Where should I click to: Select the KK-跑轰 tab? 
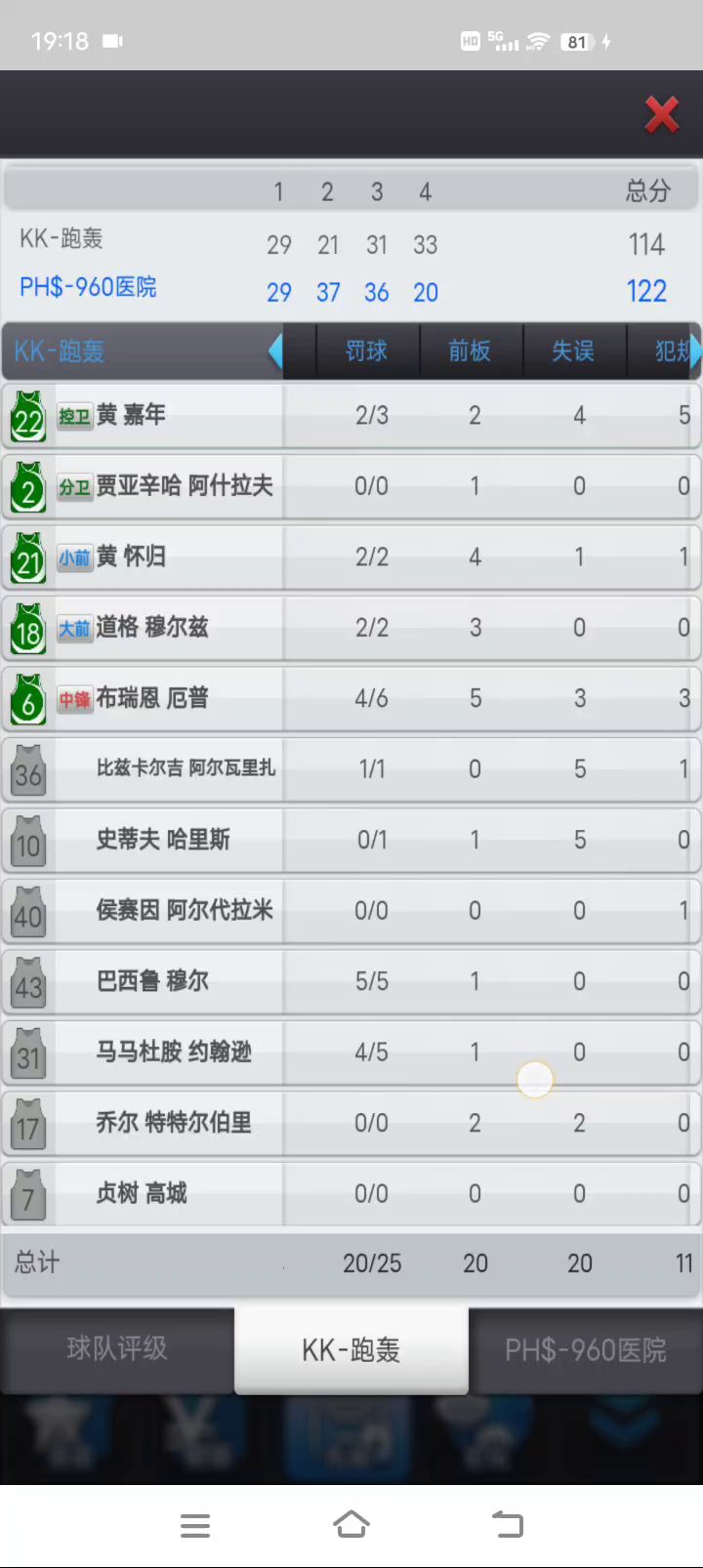[x=351, y=1349]
